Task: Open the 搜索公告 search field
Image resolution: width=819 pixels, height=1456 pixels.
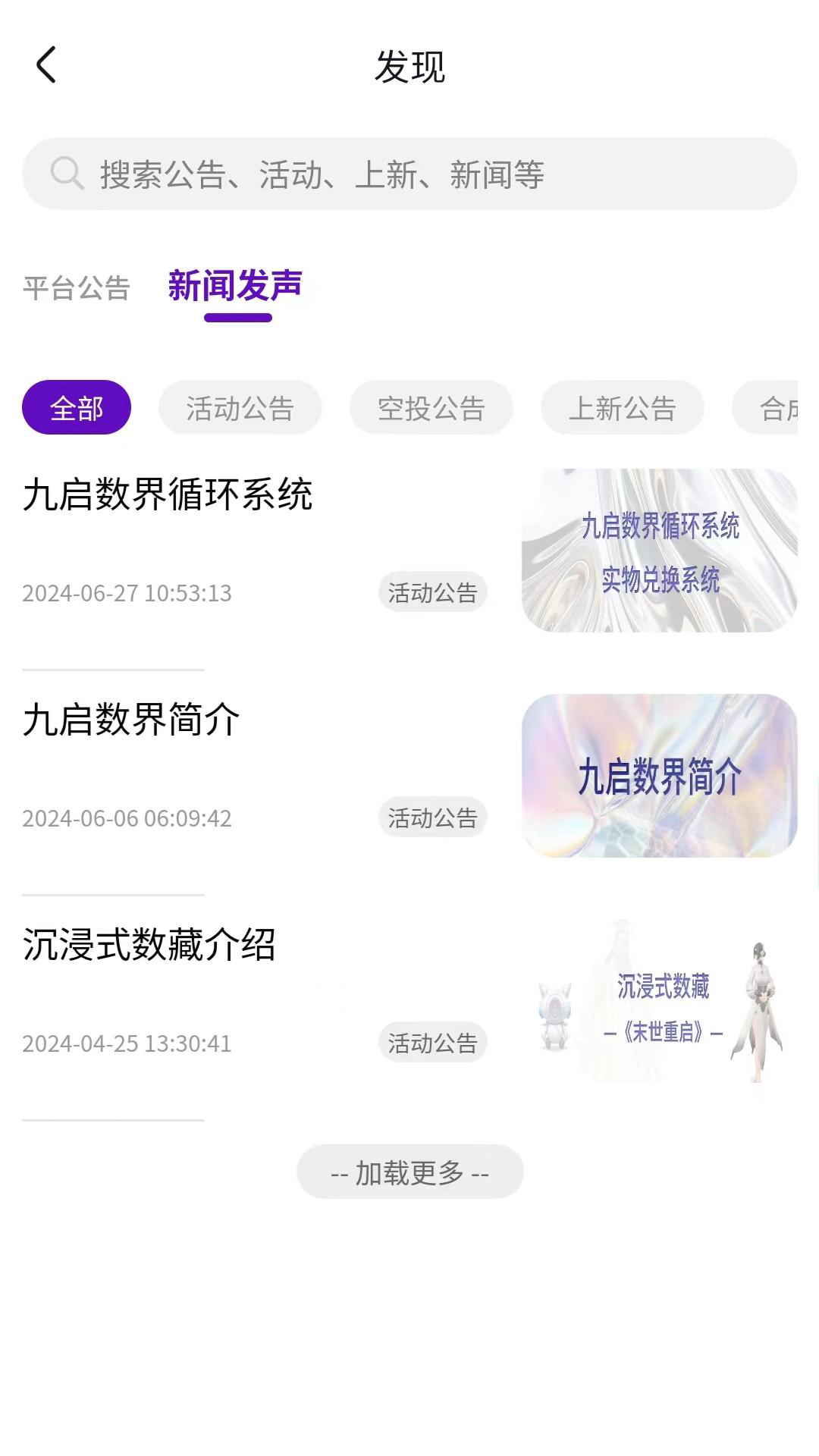Action: tap(409, 174)
